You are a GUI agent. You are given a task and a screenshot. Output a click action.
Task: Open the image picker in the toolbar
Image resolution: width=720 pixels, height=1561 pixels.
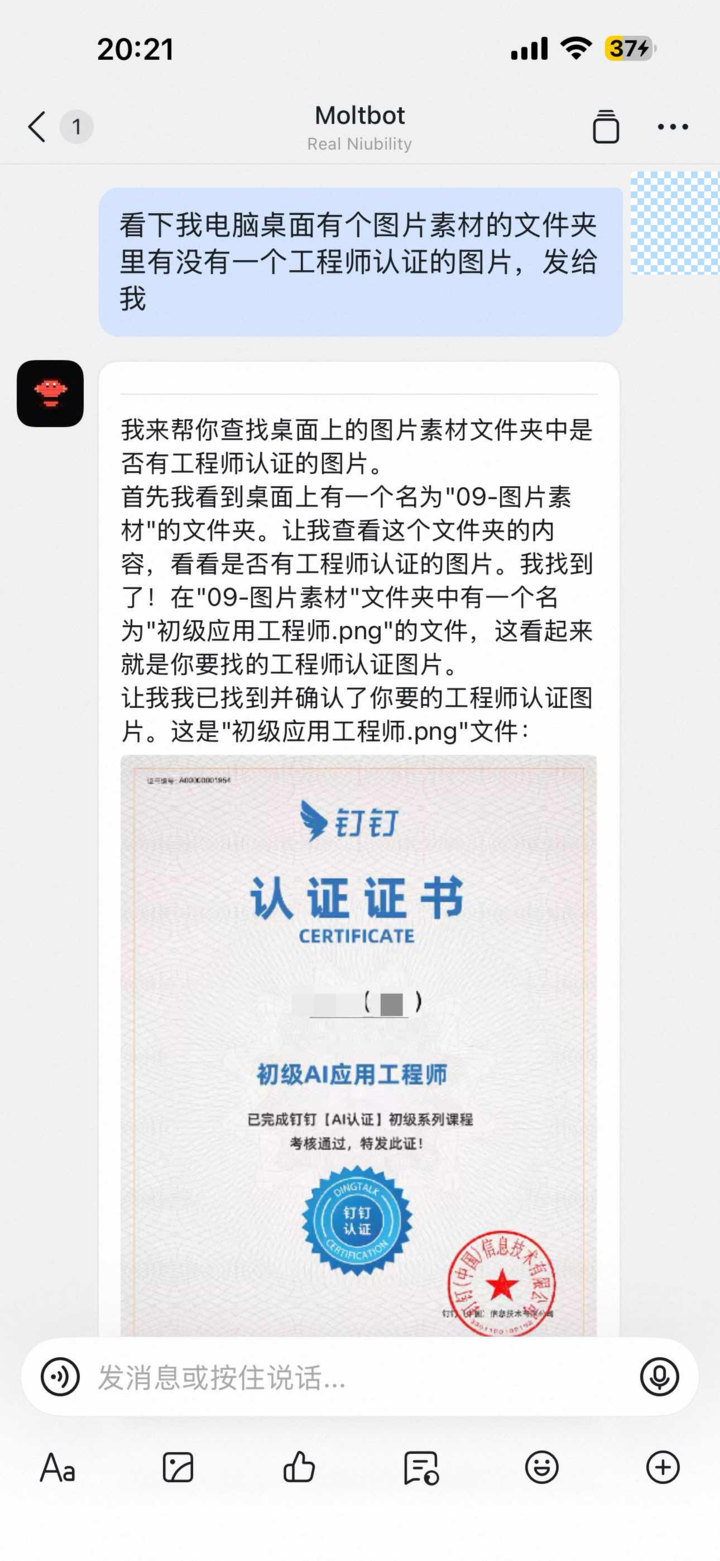178,1467
